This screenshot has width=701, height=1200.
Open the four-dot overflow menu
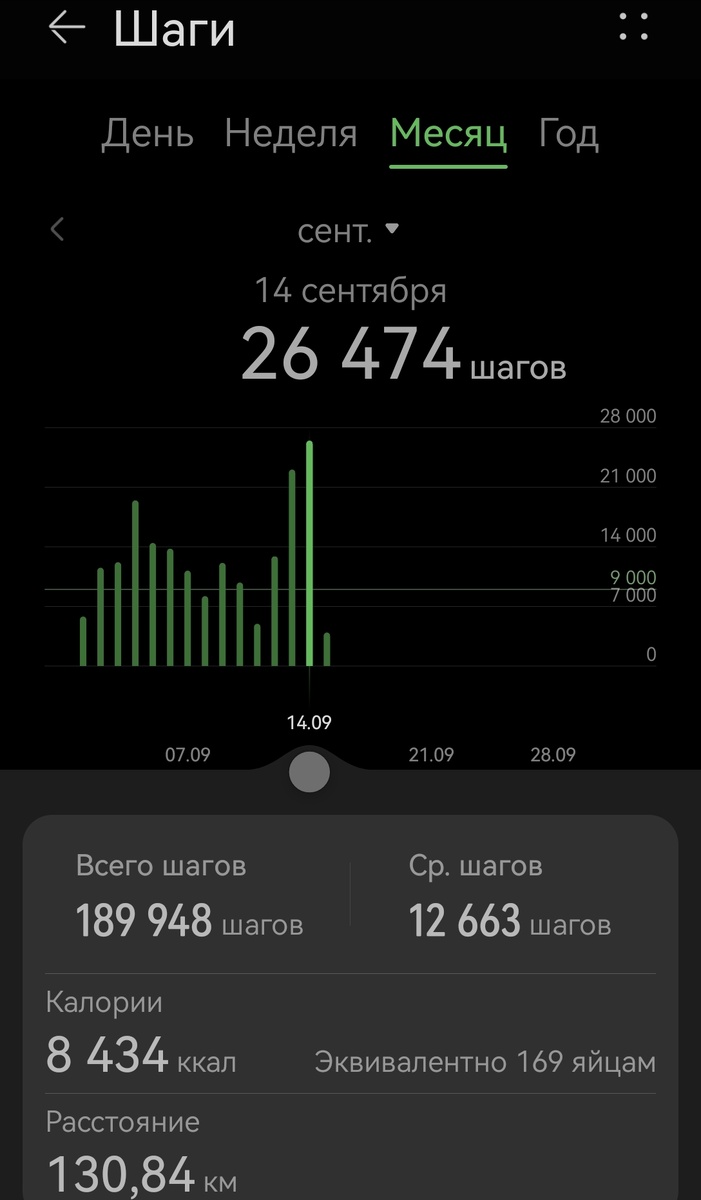coord(634,27)
